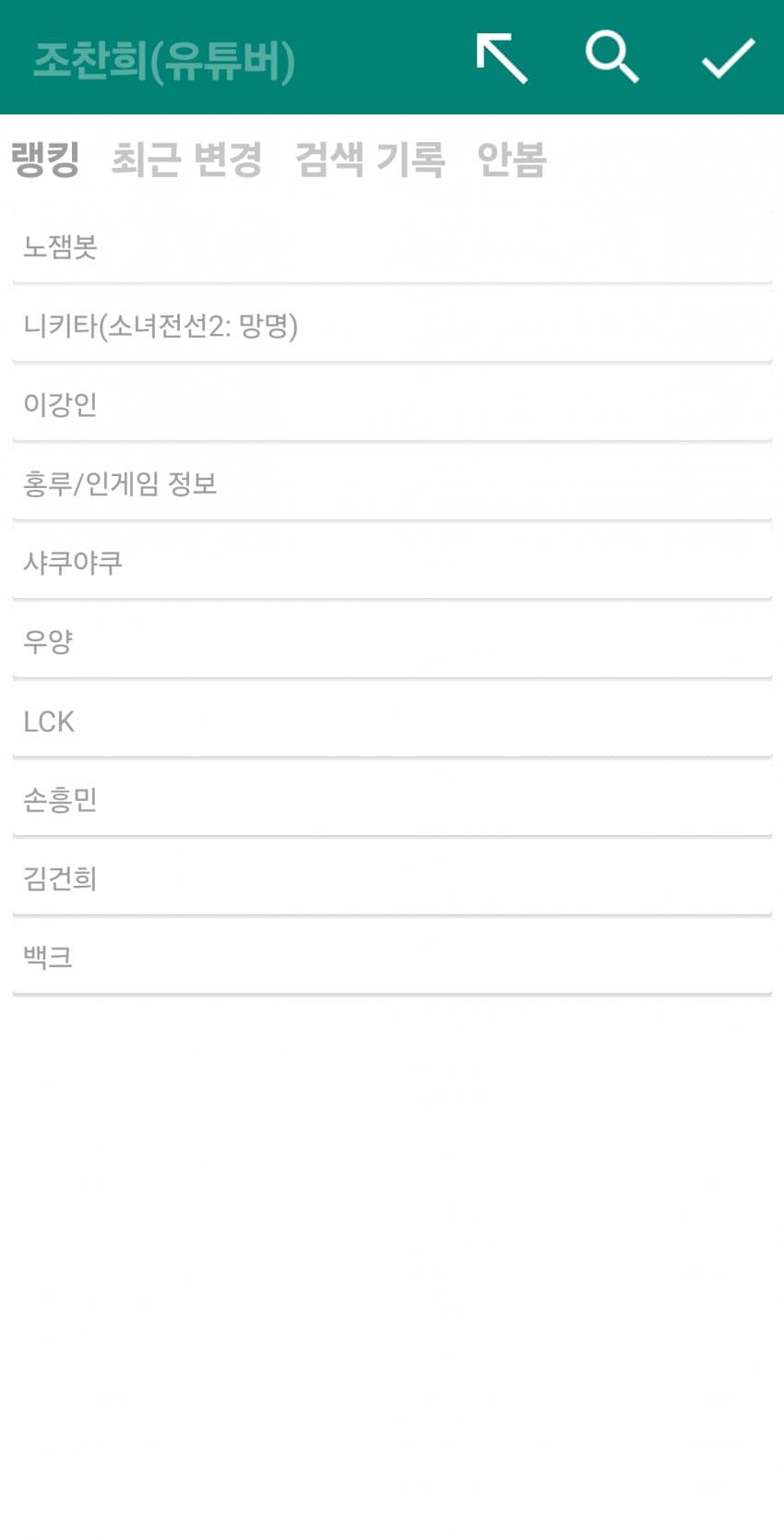Tap the diagonal arrow insert icon

coord(502,57)
